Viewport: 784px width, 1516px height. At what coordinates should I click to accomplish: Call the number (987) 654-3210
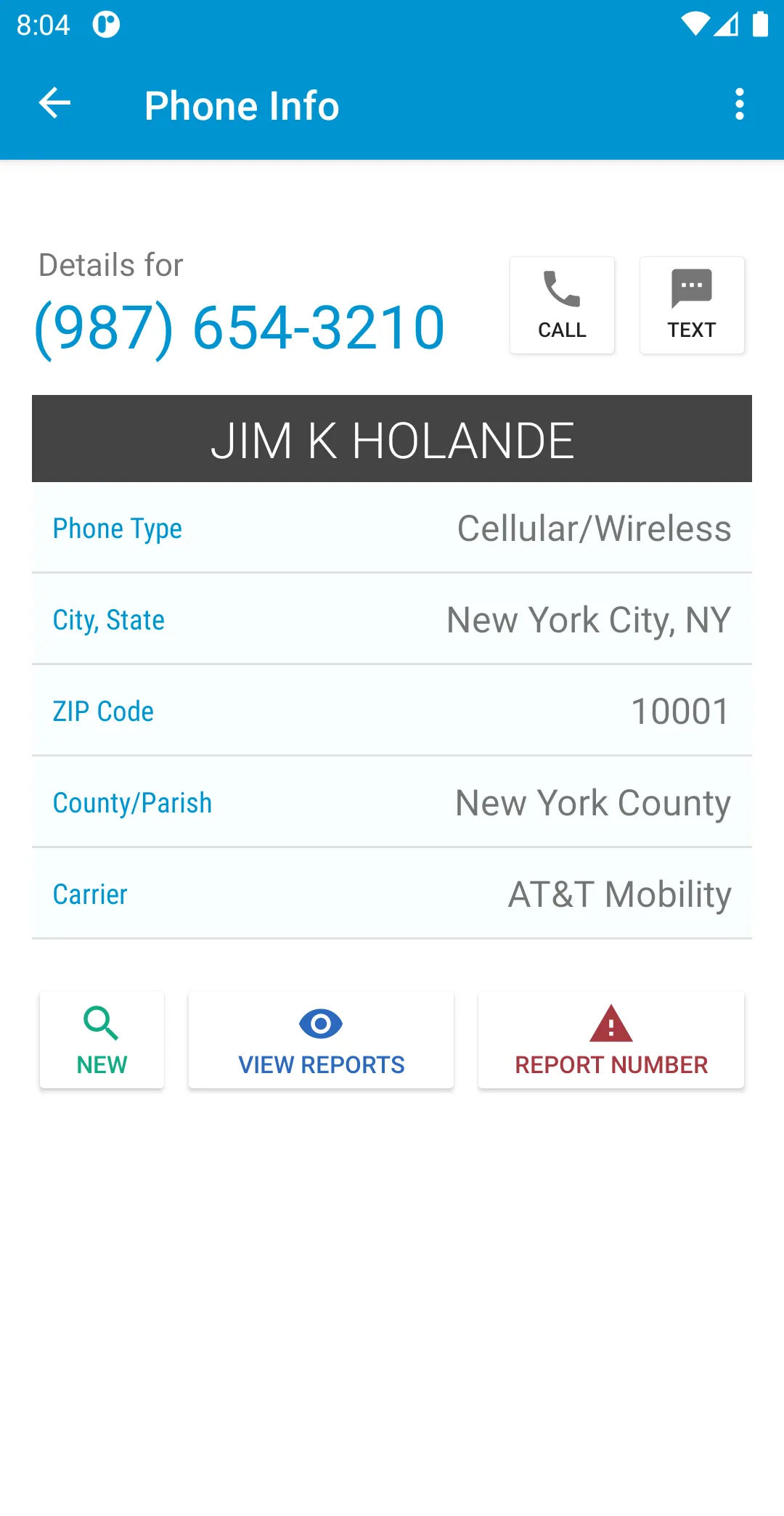click(x=562, y=305)
